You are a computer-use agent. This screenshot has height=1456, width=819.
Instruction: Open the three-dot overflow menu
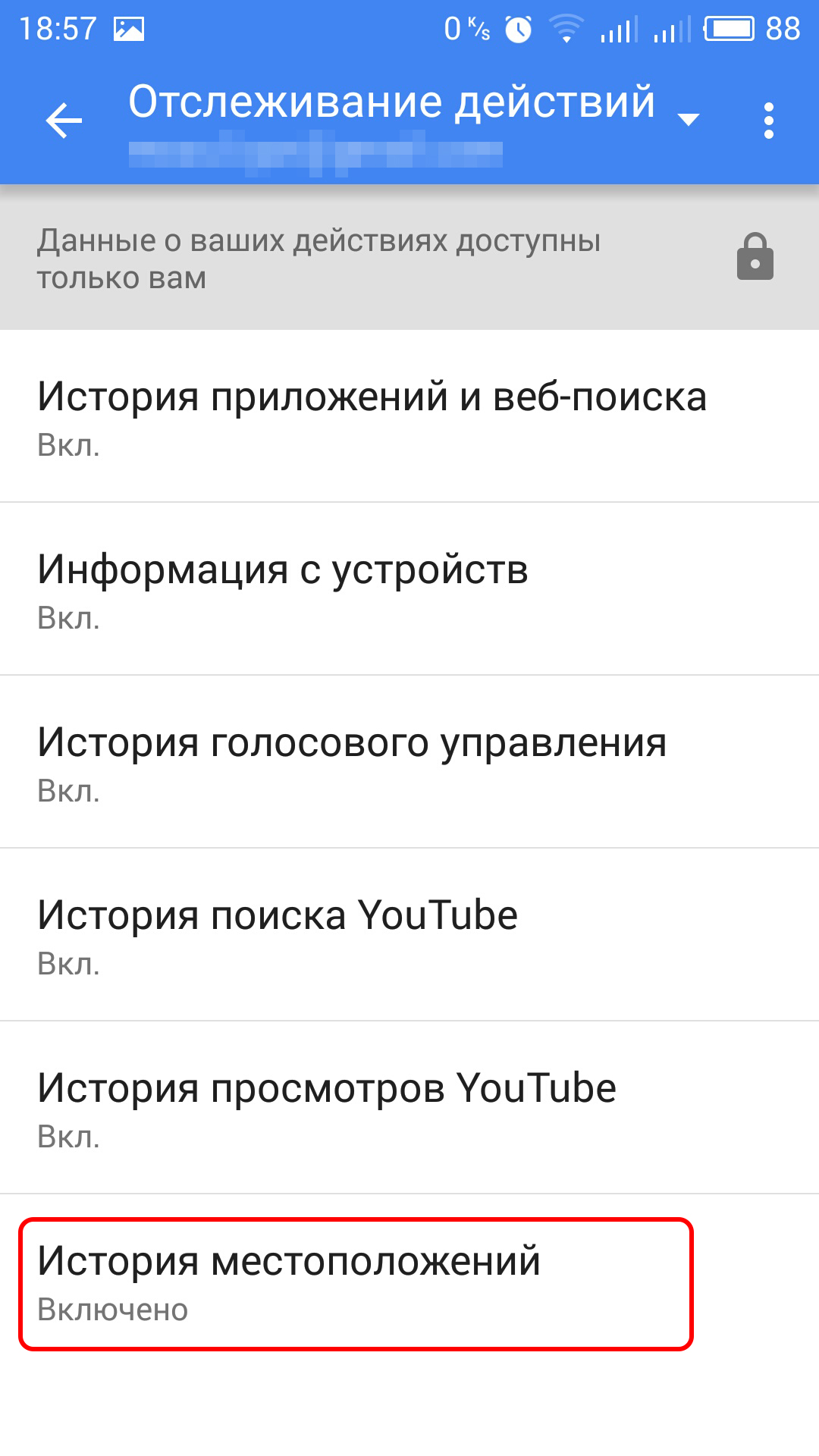769,121
